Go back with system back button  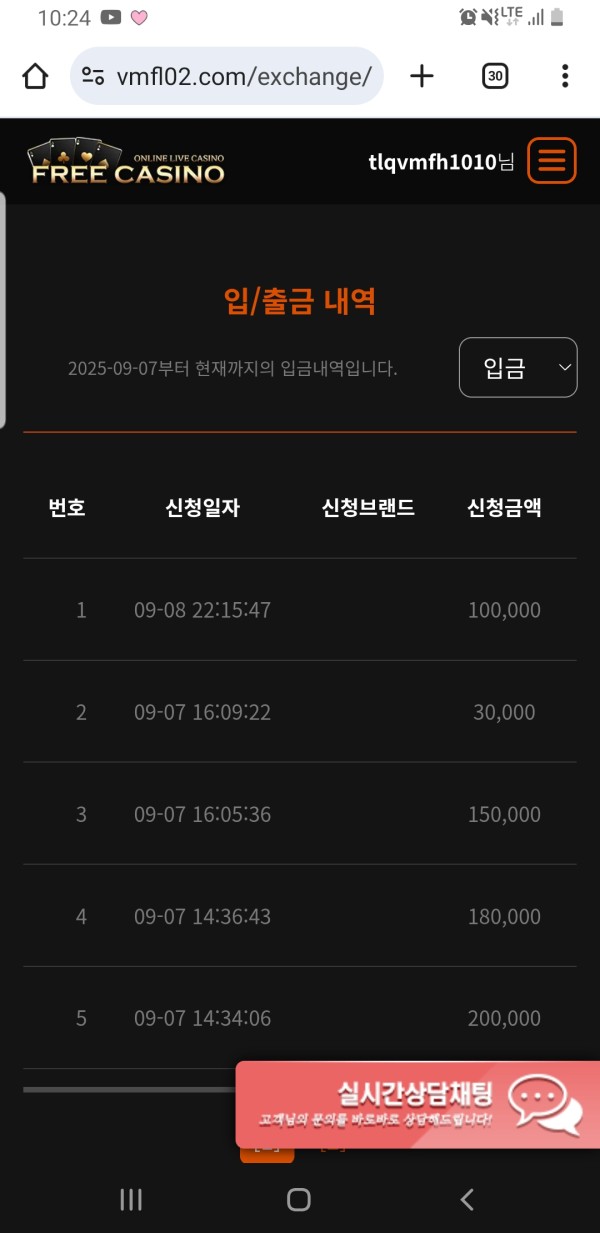pyautogui.click(x=466, y=1199)
